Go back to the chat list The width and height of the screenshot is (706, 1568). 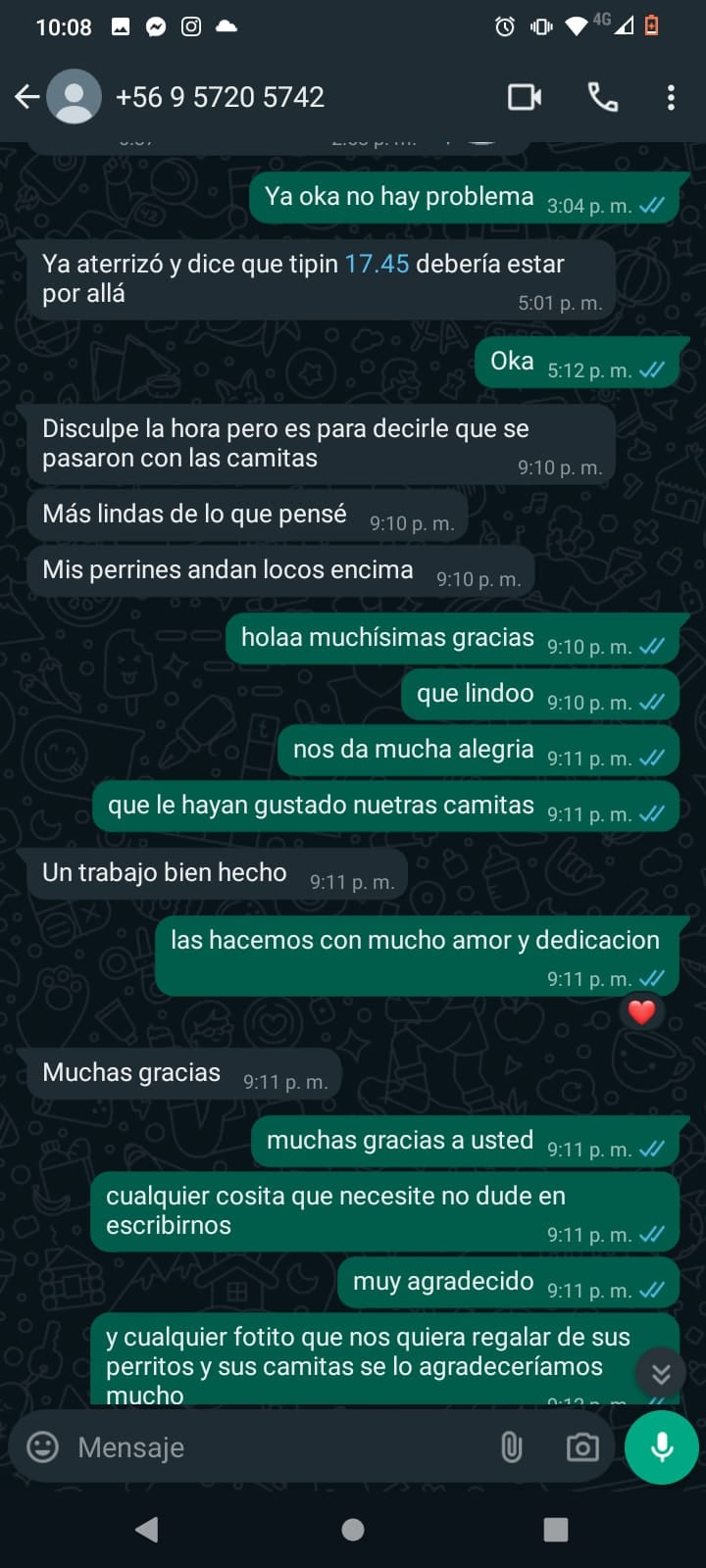(27, 96)
